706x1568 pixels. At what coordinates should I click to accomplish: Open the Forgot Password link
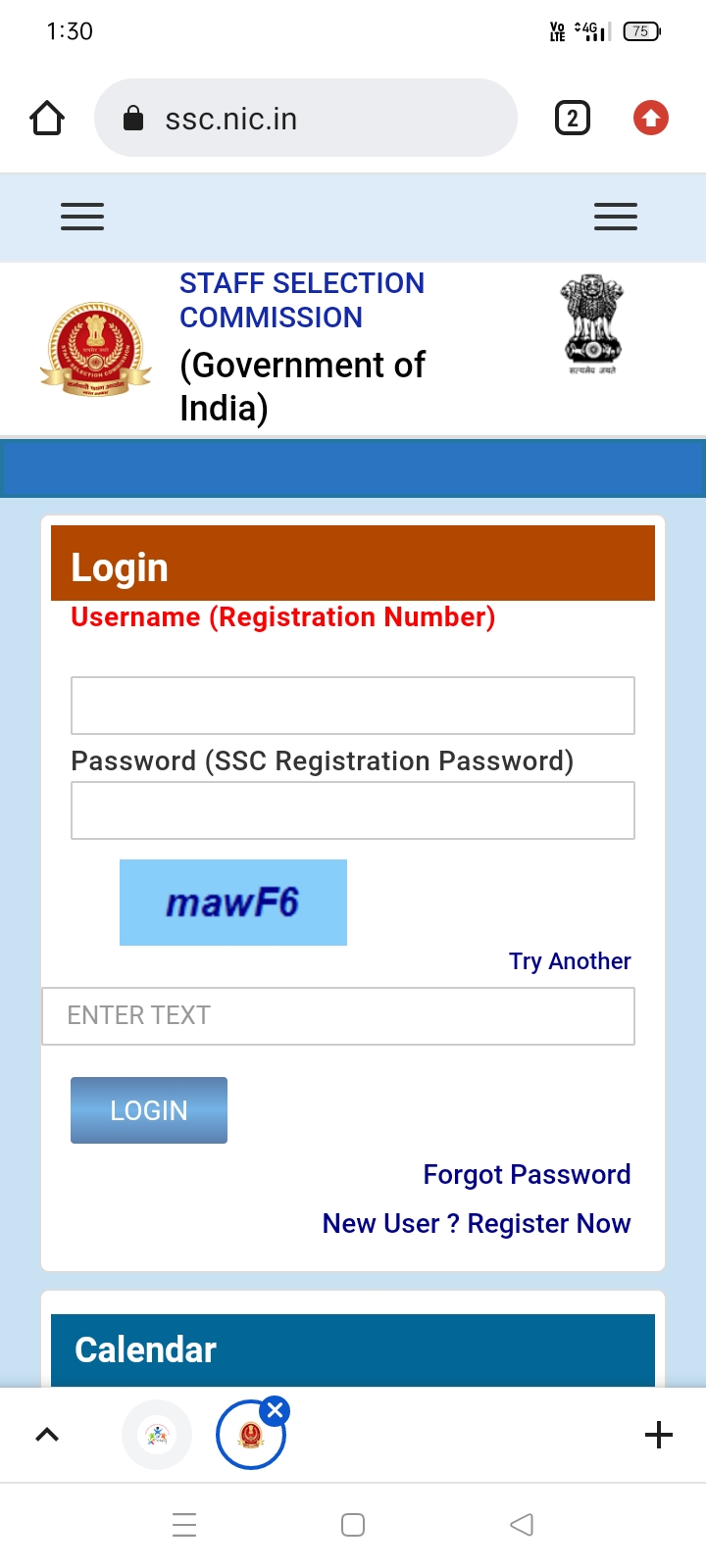click(x=527, y=1174)
